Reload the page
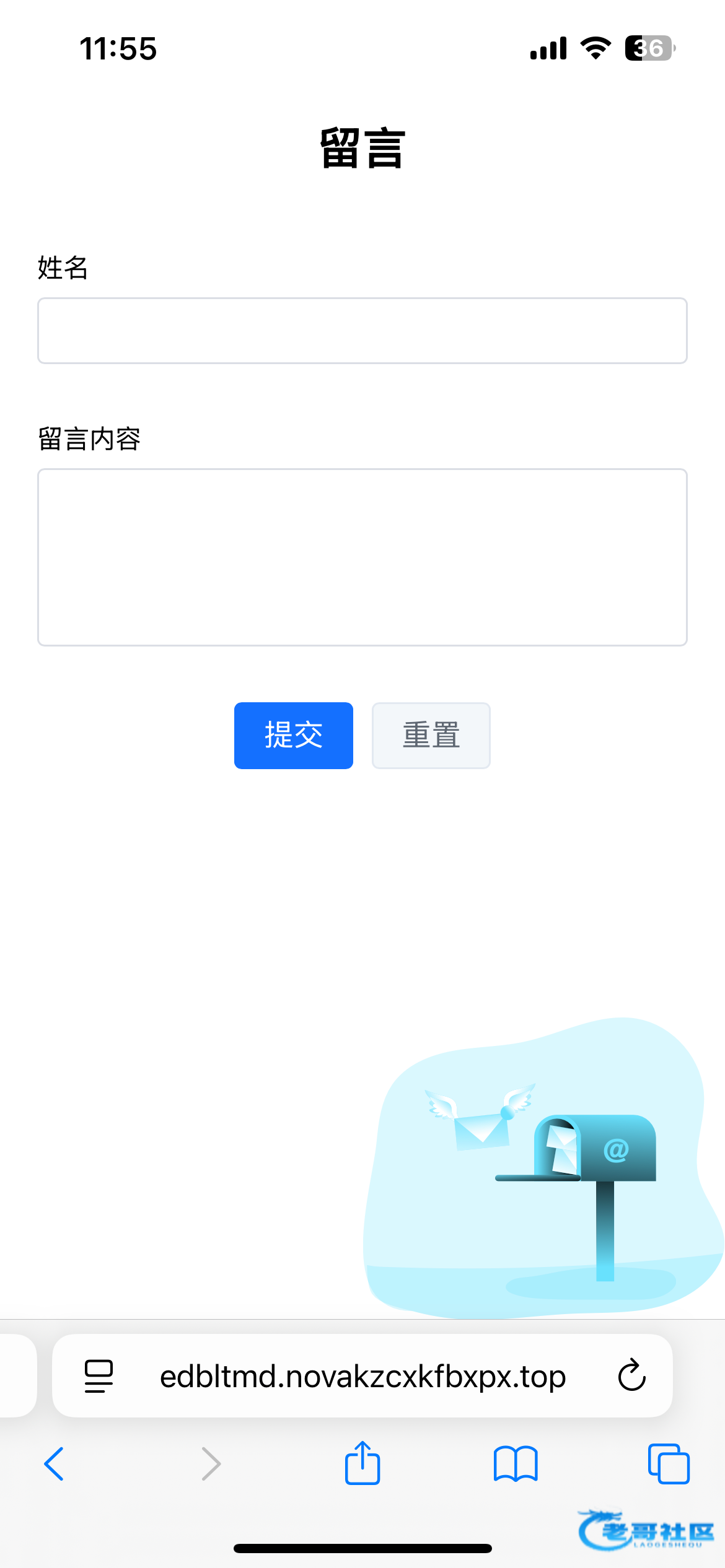This screenshot has height=1568, width=725. point(631,1376)
